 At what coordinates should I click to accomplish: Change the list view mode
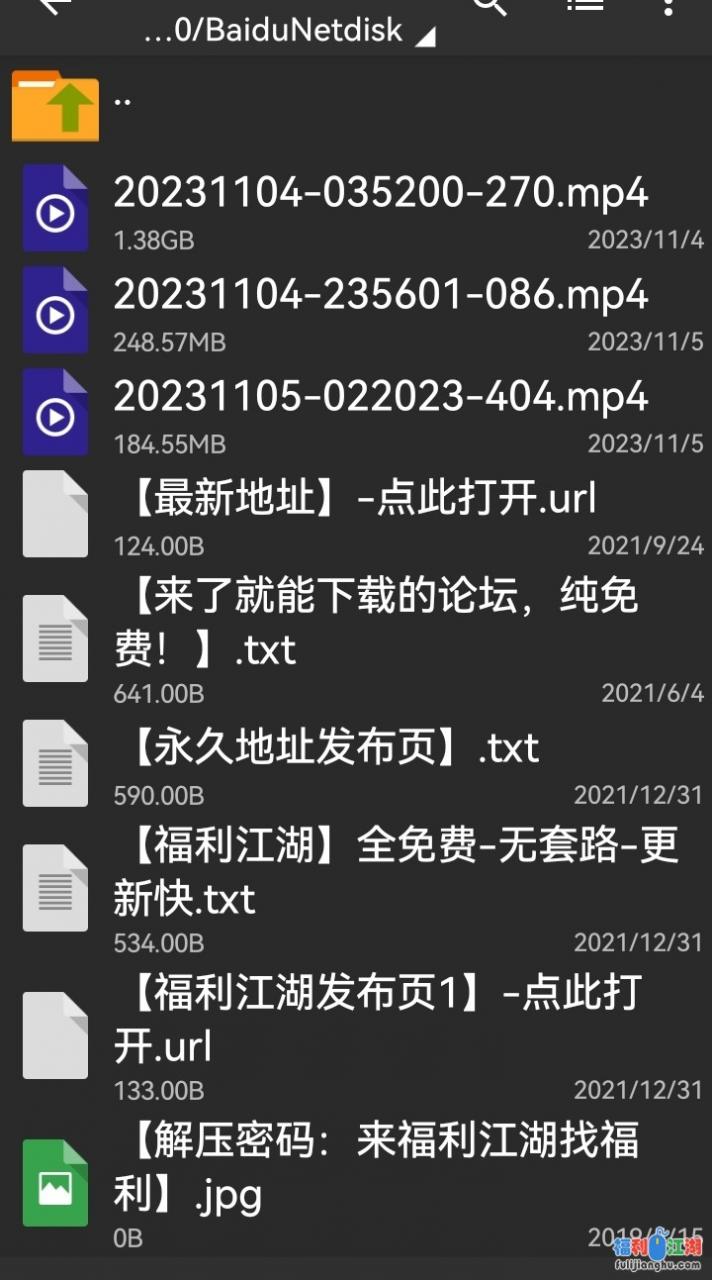pyautogui.click(x=585, y=6)
